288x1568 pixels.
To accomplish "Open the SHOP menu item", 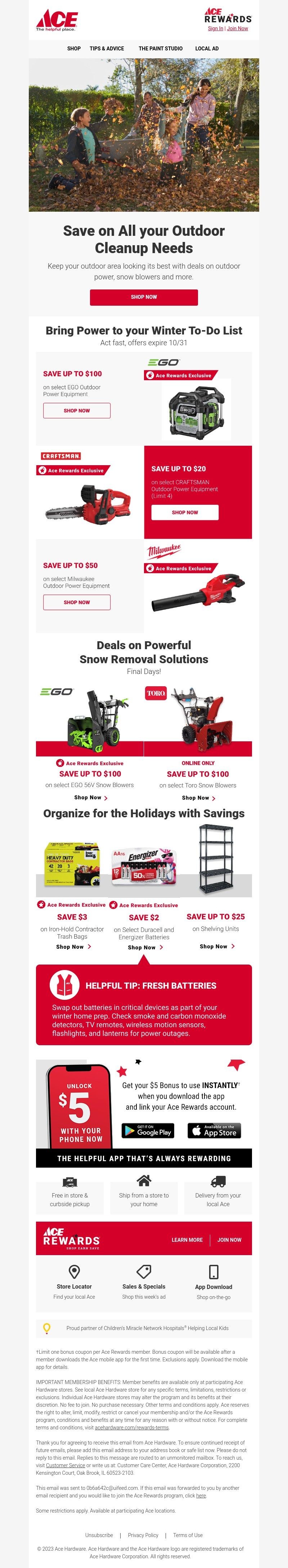I will 74,49.
